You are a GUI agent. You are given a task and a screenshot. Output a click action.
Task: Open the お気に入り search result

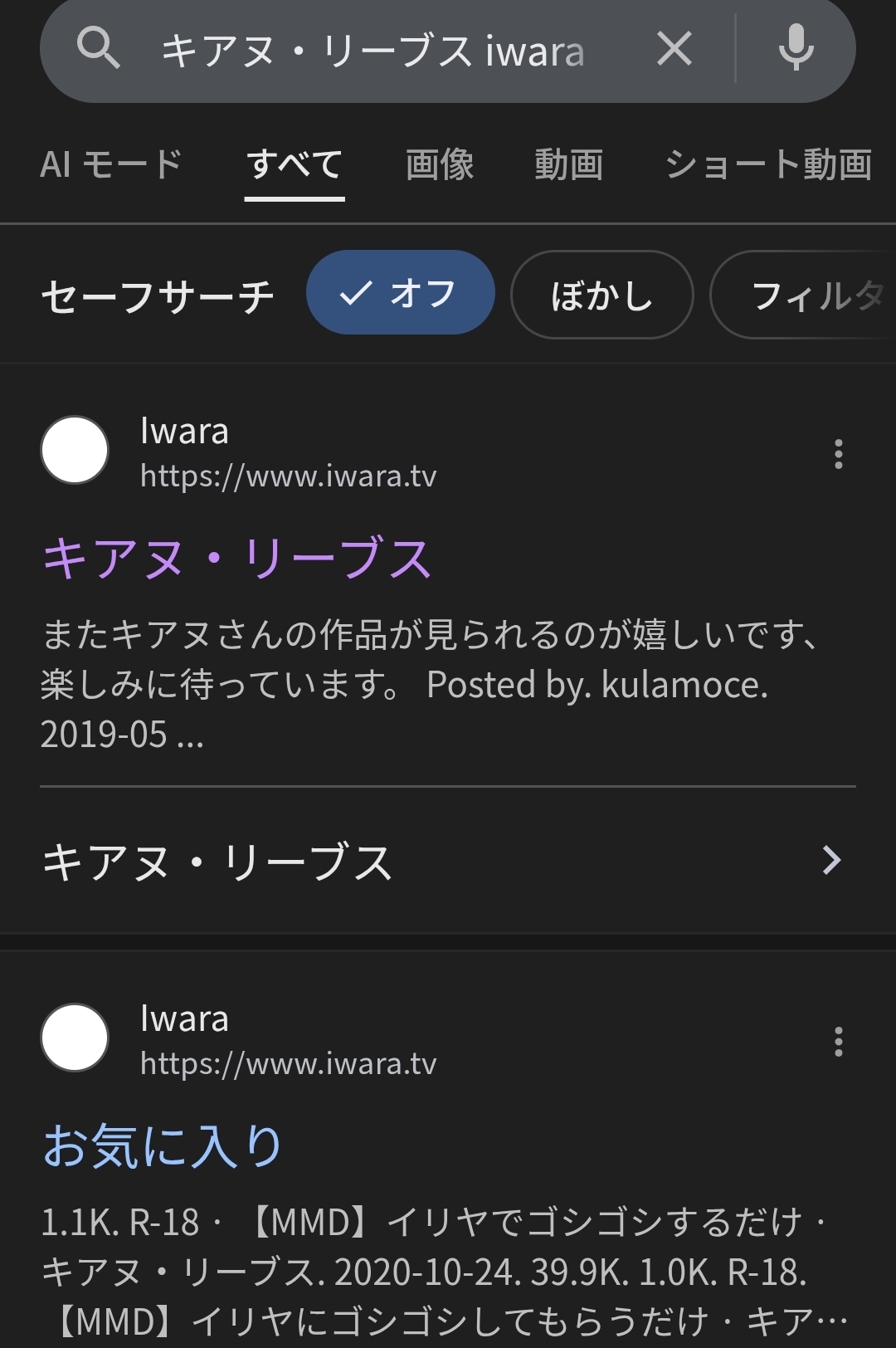[x=163, y=1145]
